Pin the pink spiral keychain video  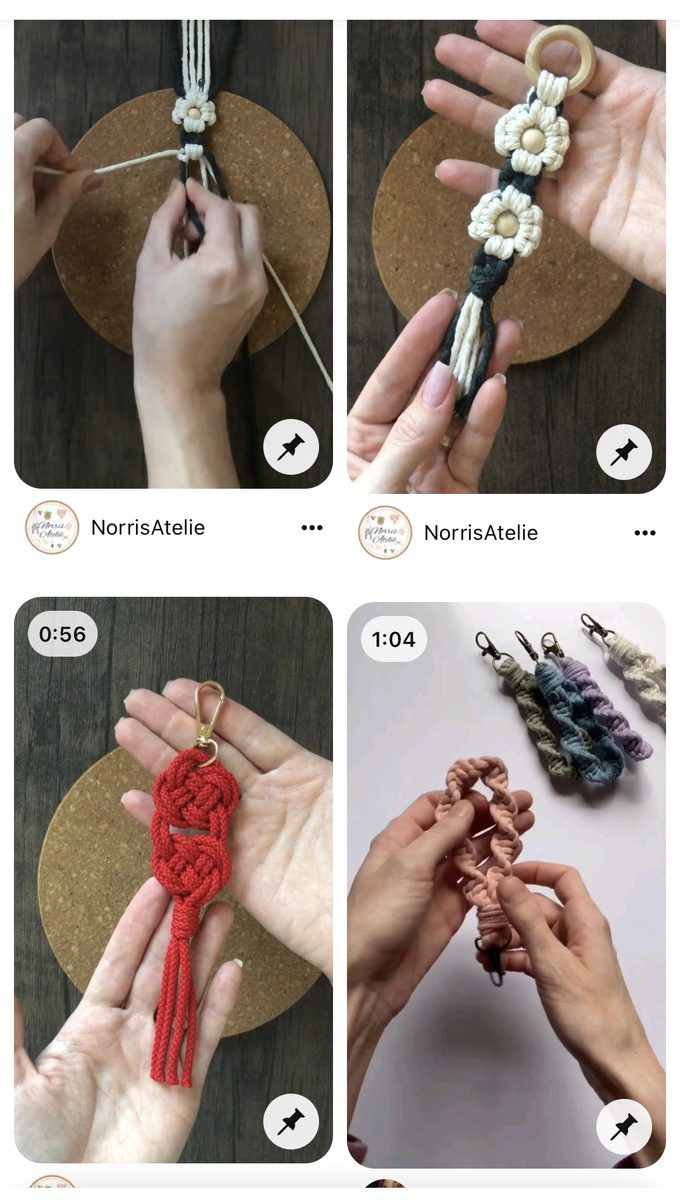pyautogui.click(x=624, y=1127)
